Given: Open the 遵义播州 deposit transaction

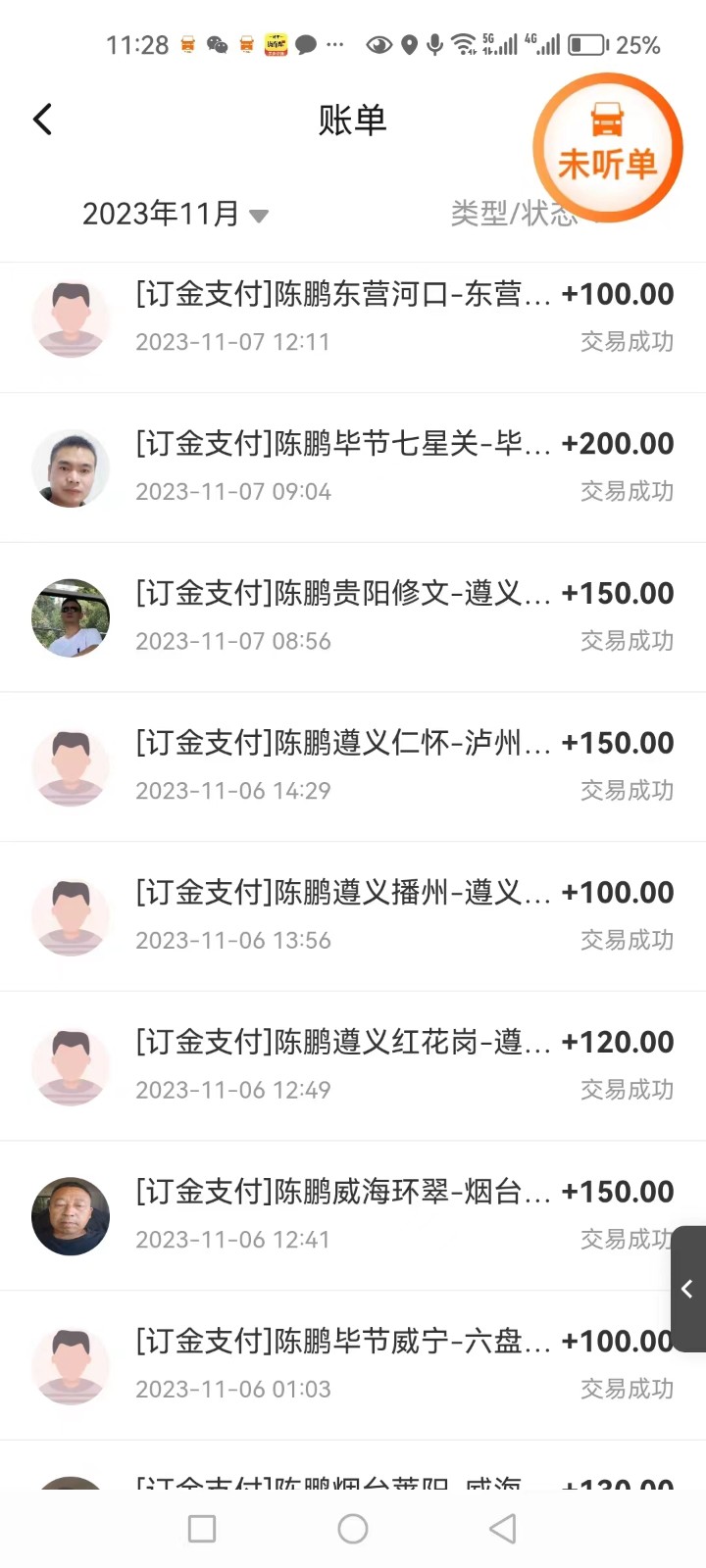Looking at the screenshot, I should [353, 916].
